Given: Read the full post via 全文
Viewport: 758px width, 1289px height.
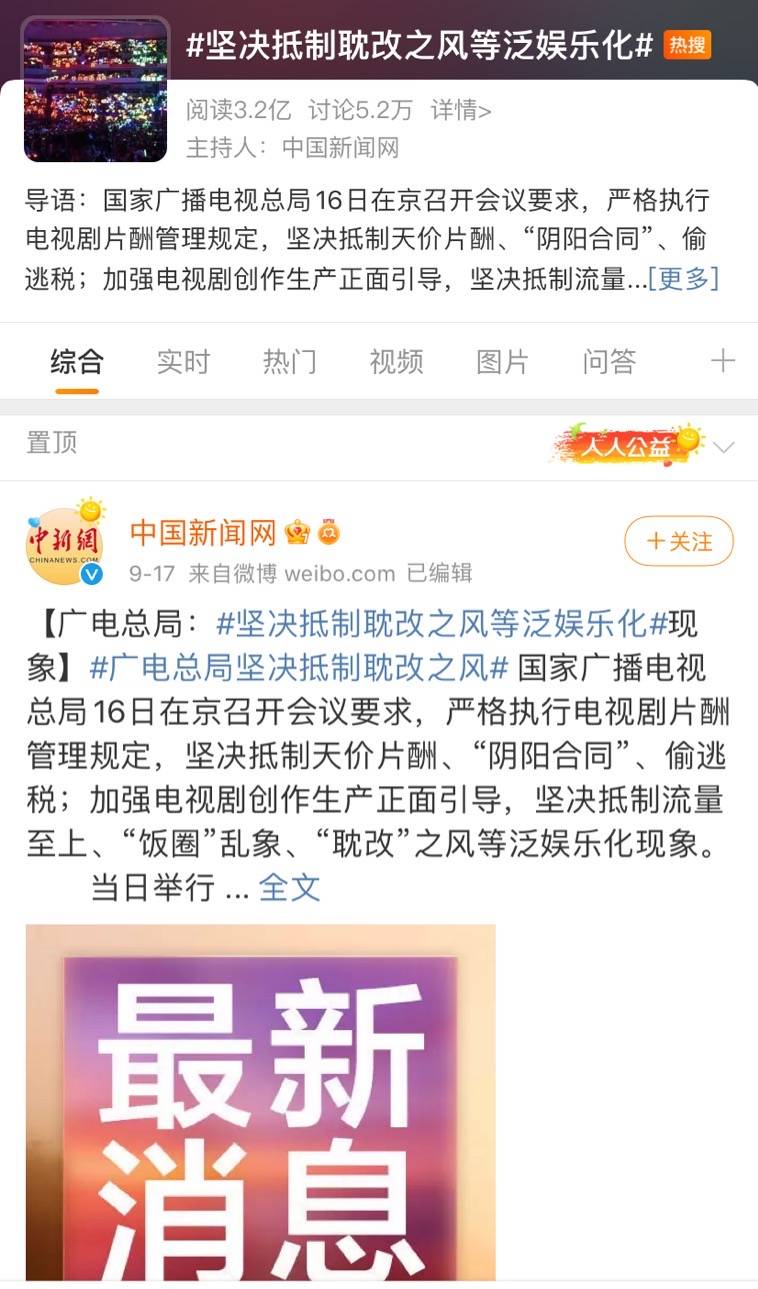Looking at the screenshot, I should pos(289,887).
